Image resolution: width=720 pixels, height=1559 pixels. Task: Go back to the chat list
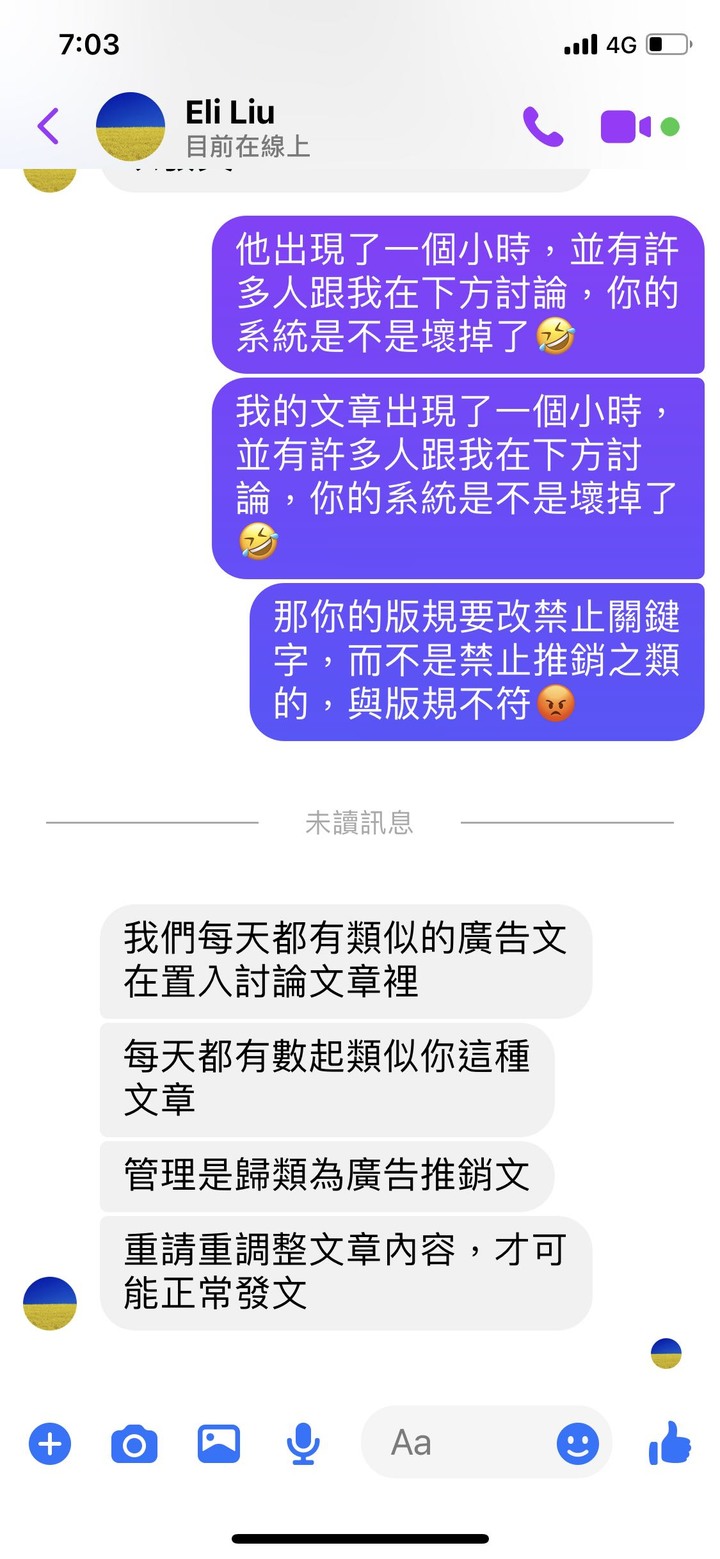[x=48, y=126]
